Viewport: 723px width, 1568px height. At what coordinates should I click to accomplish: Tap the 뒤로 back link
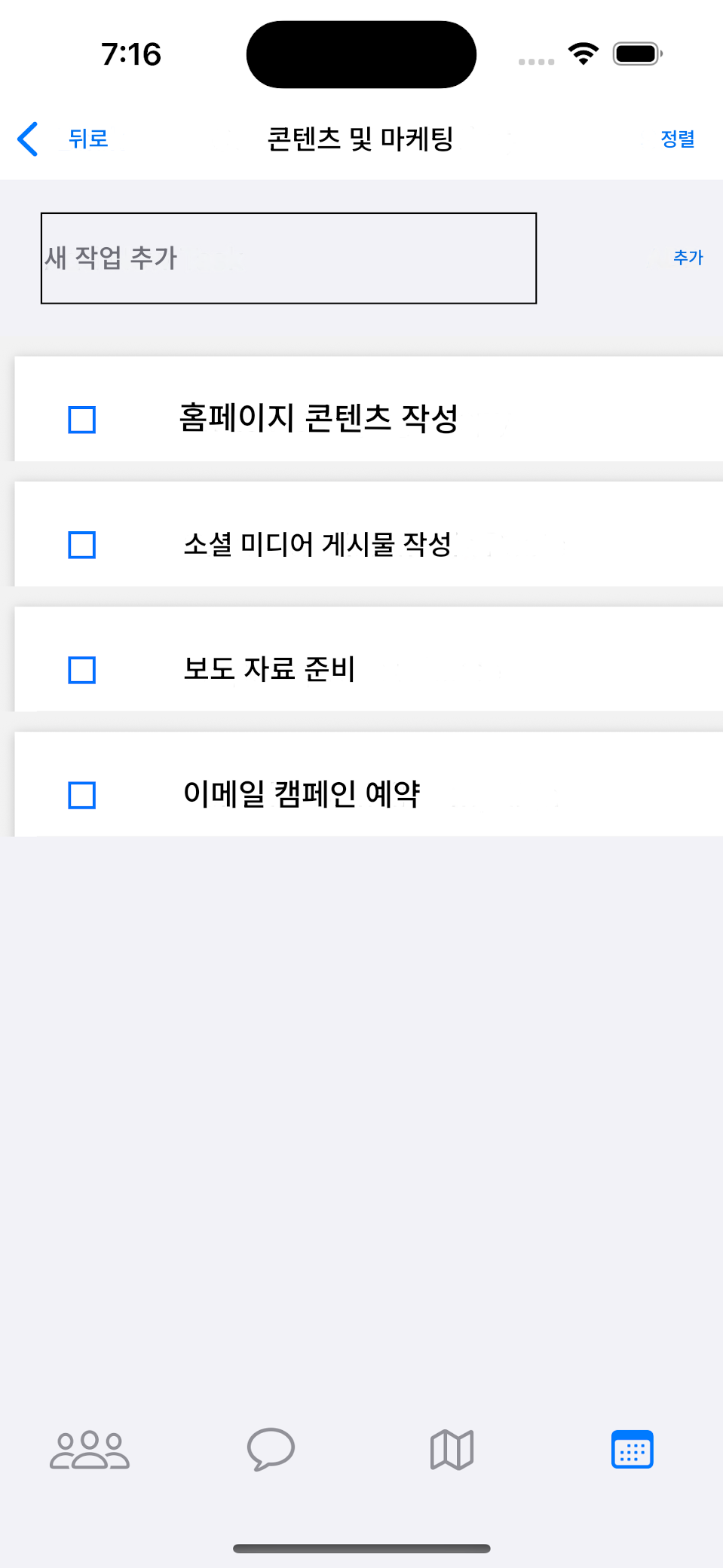click(x=87, y=139)
